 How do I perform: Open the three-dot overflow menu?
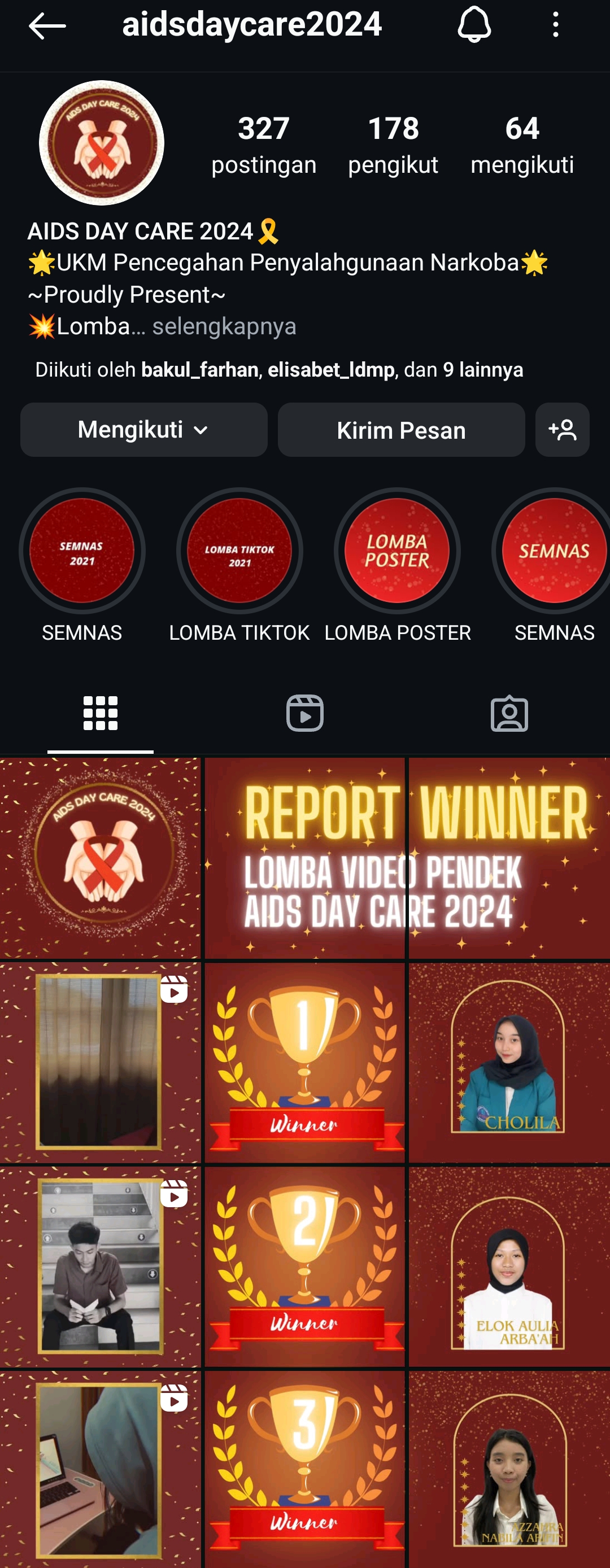[x=555, y=25]
